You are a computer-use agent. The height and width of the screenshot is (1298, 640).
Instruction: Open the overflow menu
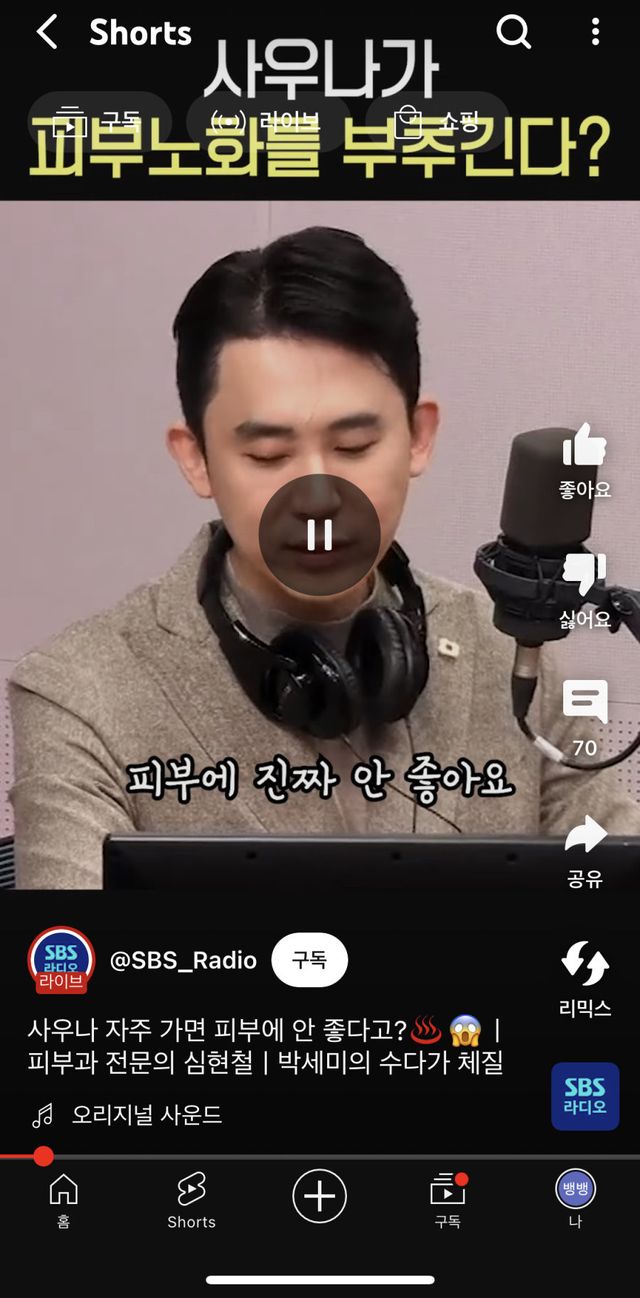596,32
